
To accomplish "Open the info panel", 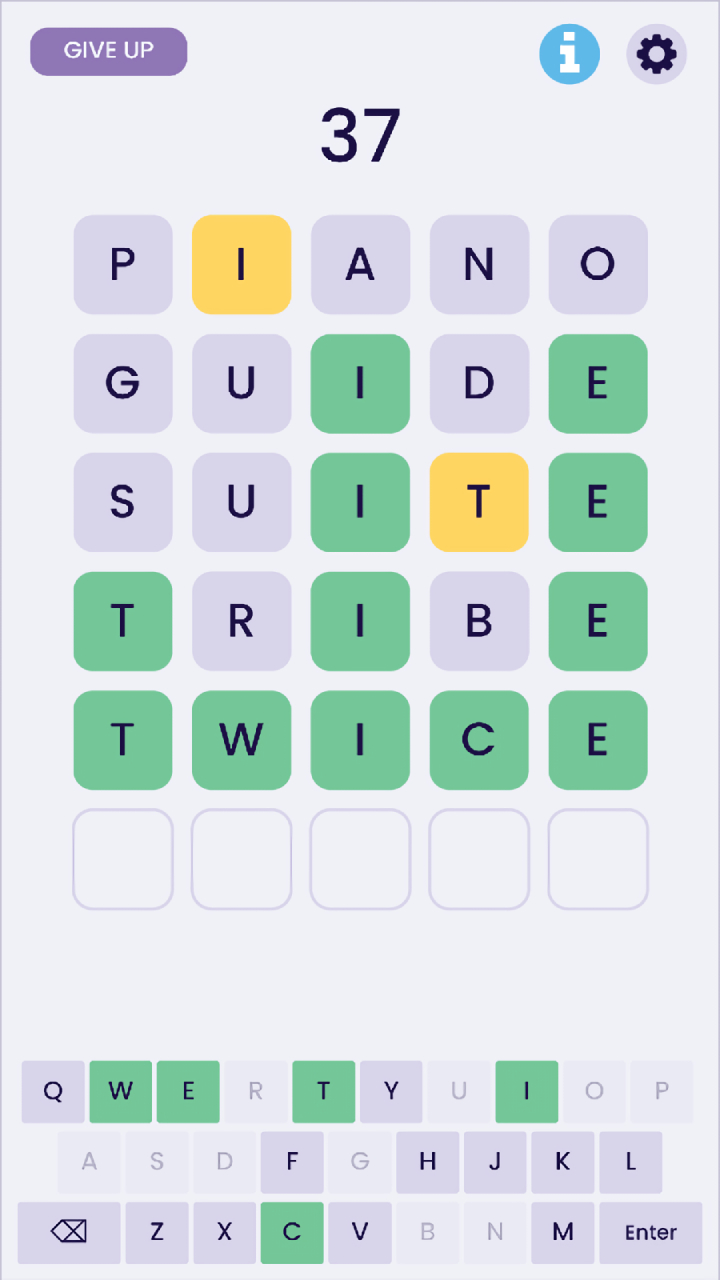I will click(x=569, y=54).
